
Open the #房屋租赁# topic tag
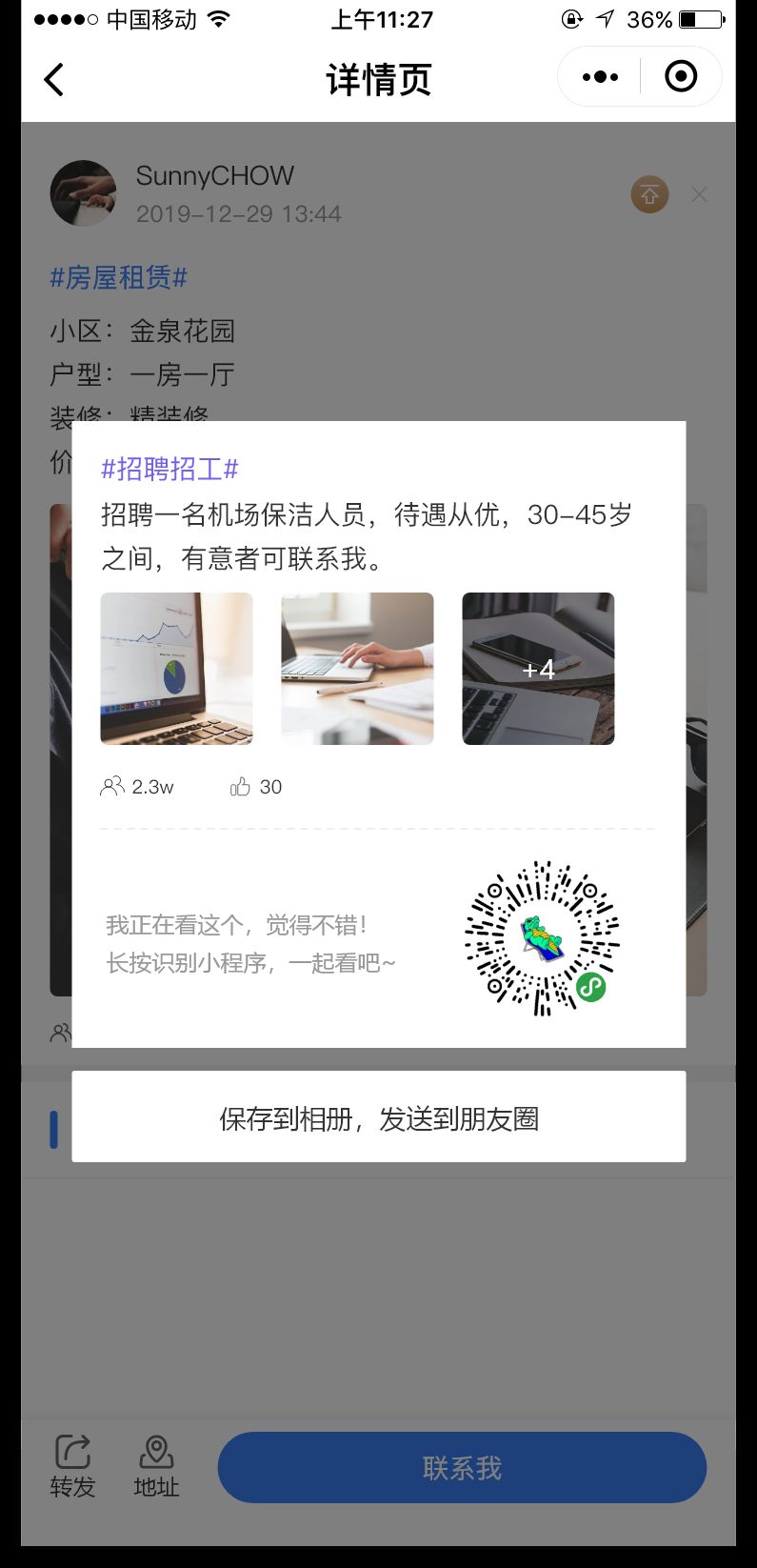pos(118,277)
